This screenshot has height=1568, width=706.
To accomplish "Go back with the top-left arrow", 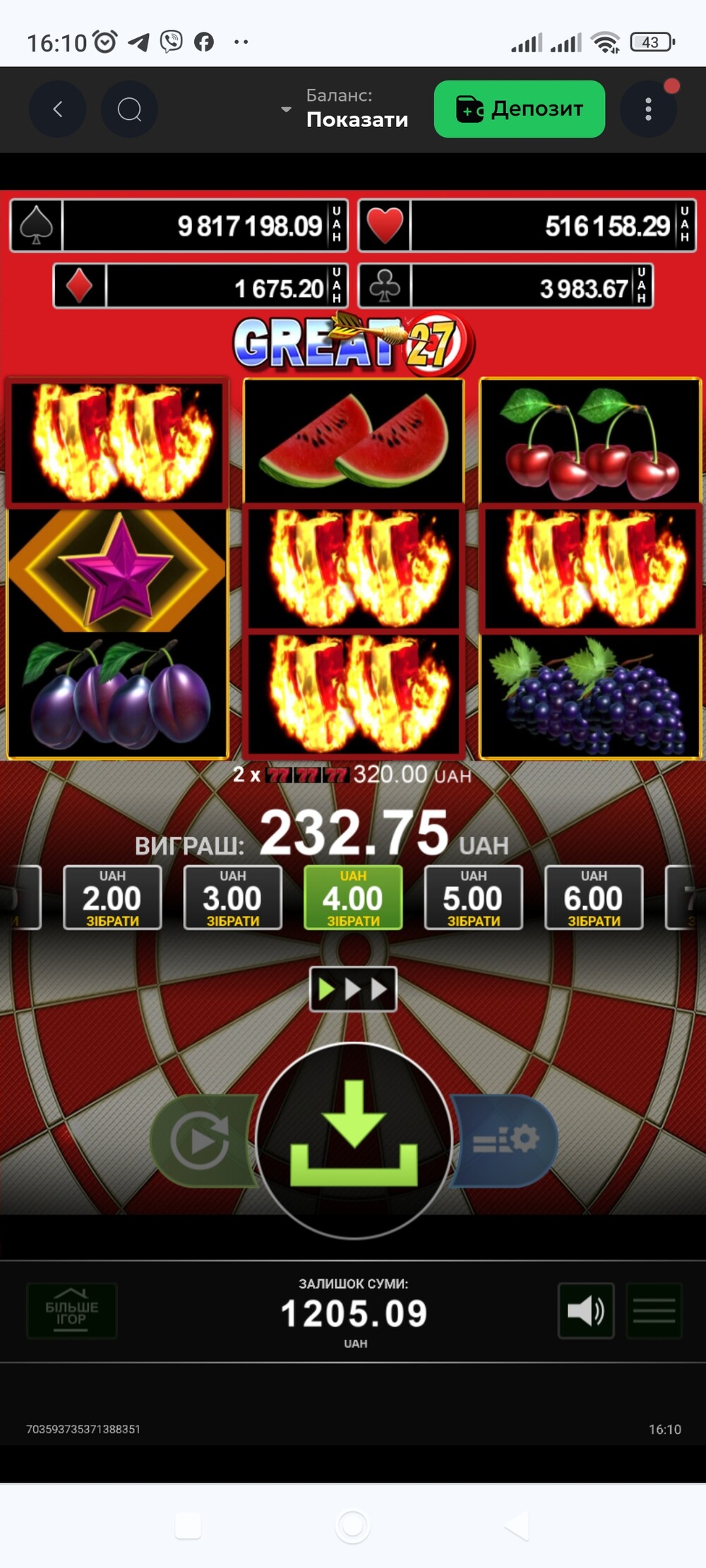I will tap(57, 109).
